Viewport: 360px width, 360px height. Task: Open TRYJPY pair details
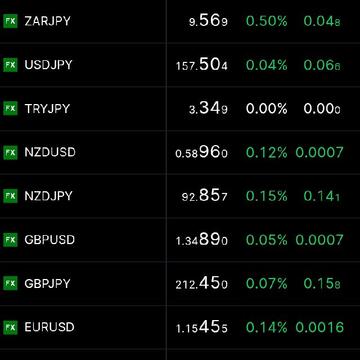pos(180,109)
